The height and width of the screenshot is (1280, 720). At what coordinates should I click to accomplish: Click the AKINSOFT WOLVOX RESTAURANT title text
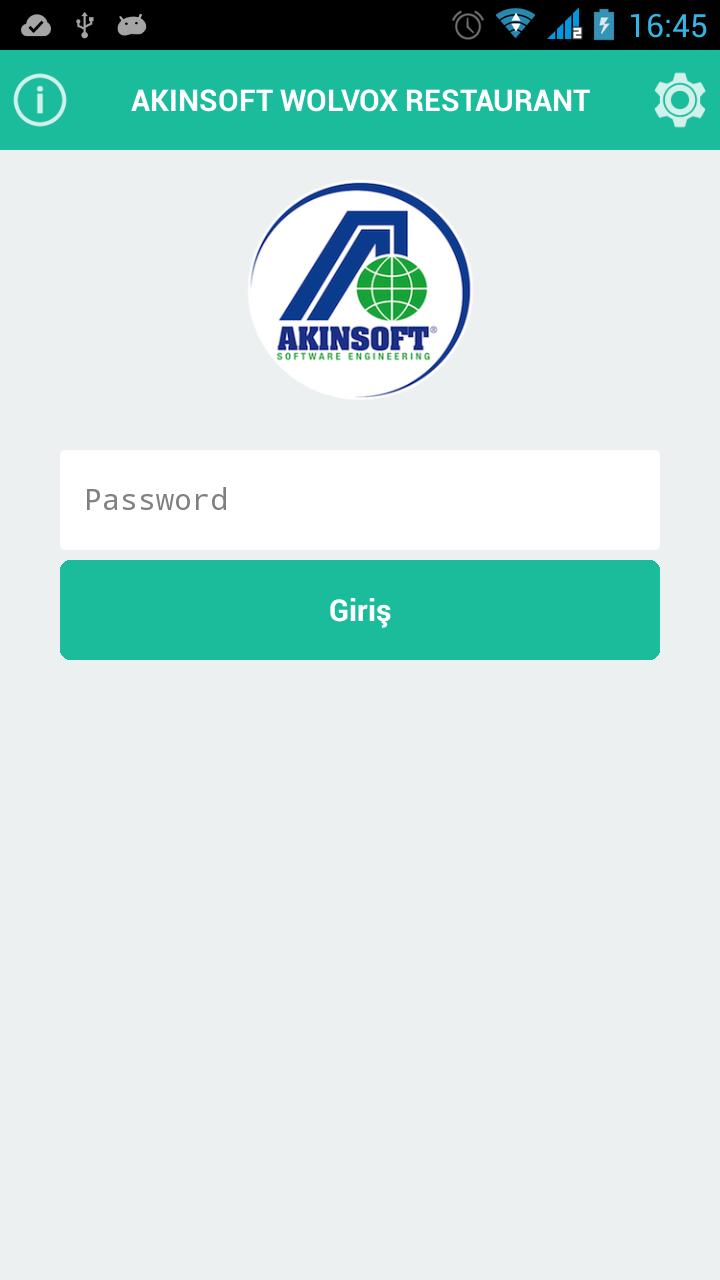[x=360, y=100]
